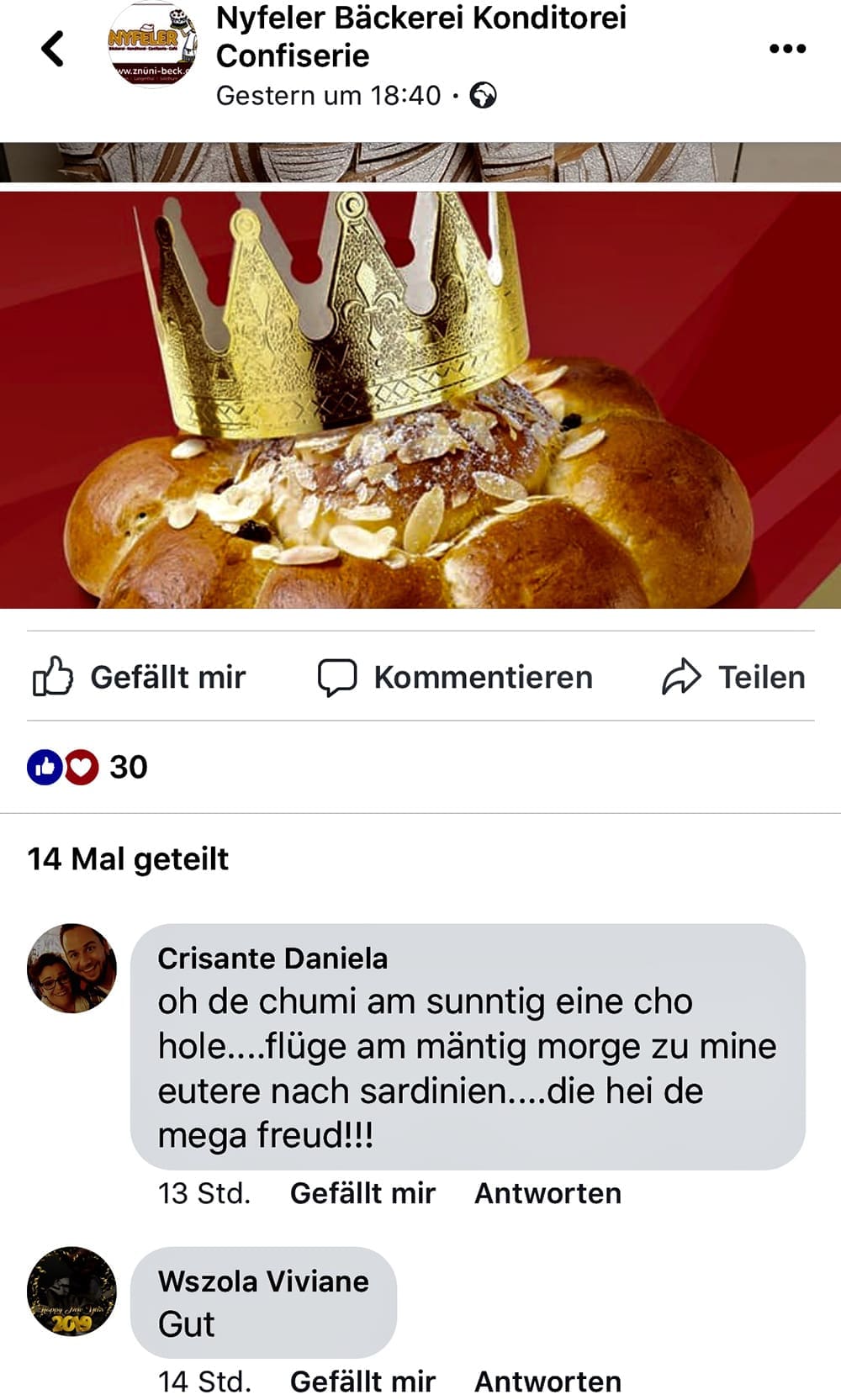Open the Nyfeler Bäckerei Konditorei Confiserie page name
841x1400 pixels.
pyautogui.click(x=420, y=36)
